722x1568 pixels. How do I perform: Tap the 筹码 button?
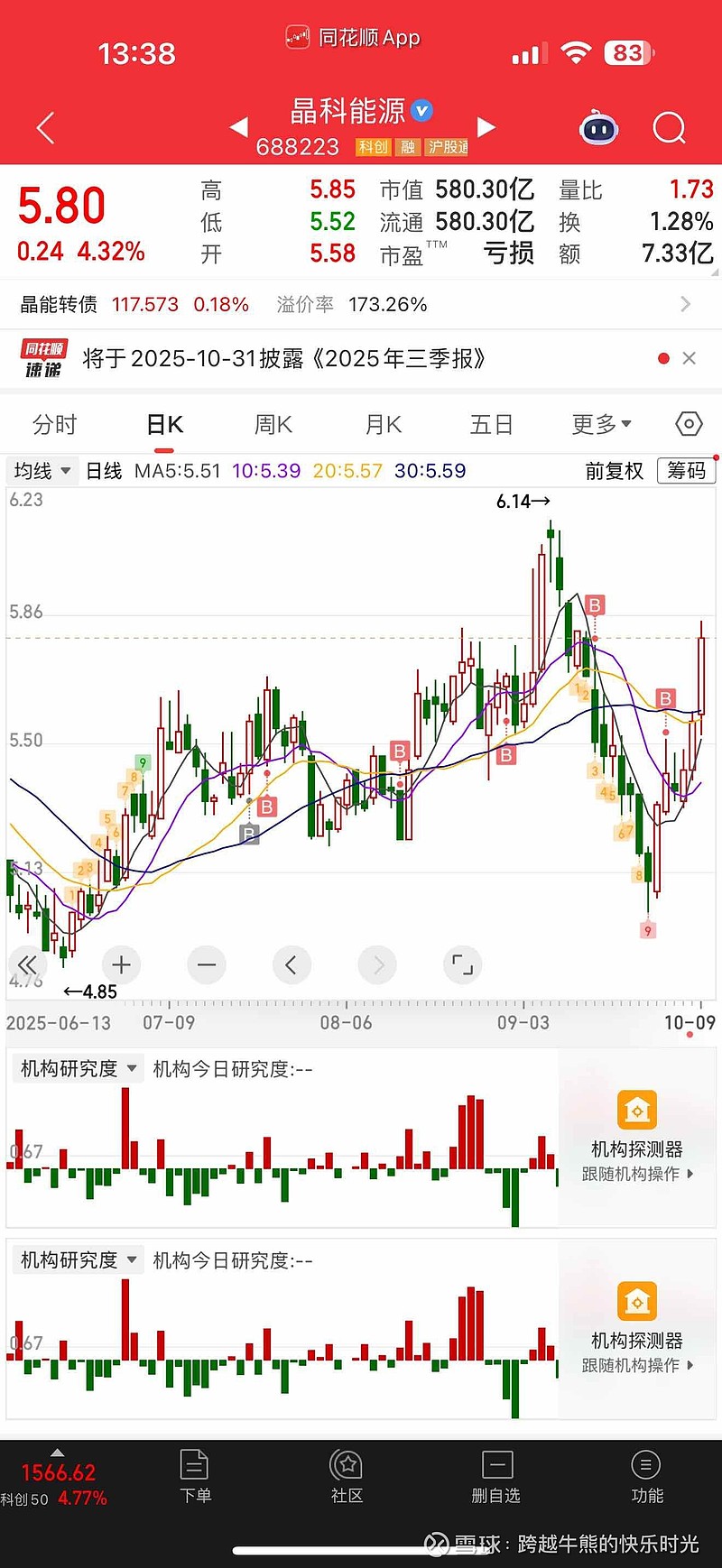tap(686, 471)
